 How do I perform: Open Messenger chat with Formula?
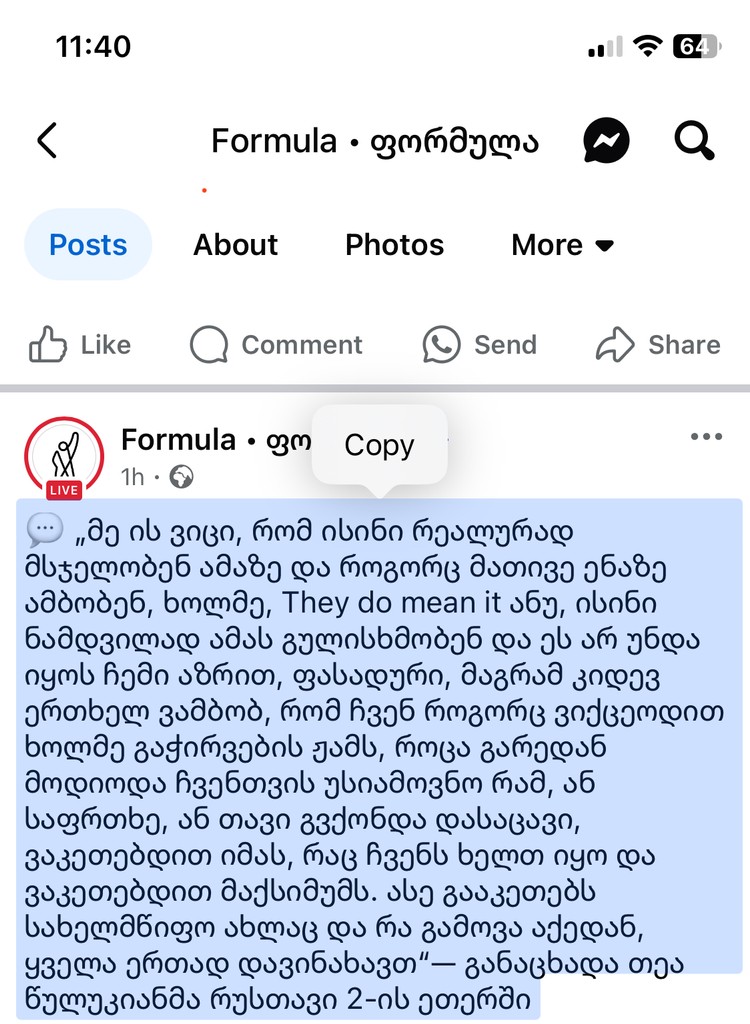pyautogui.click(x=606, y=141)
